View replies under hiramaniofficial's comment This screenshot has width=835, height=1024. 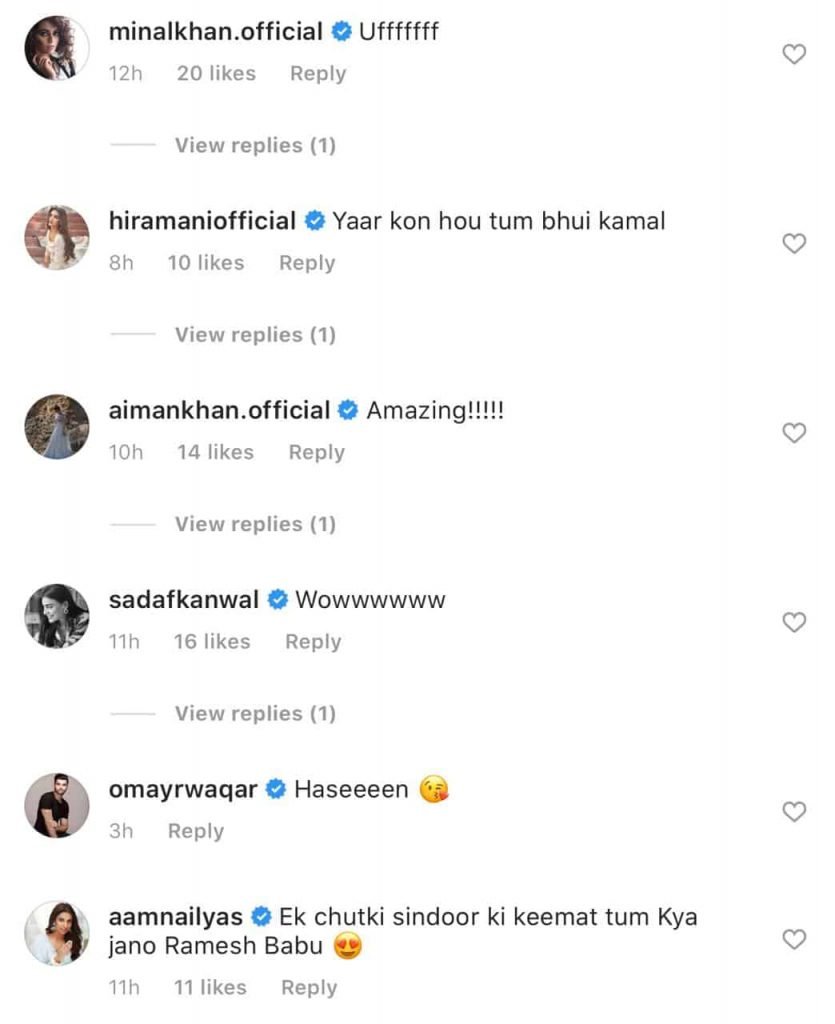pyautogui.click(x=254, y=334)
